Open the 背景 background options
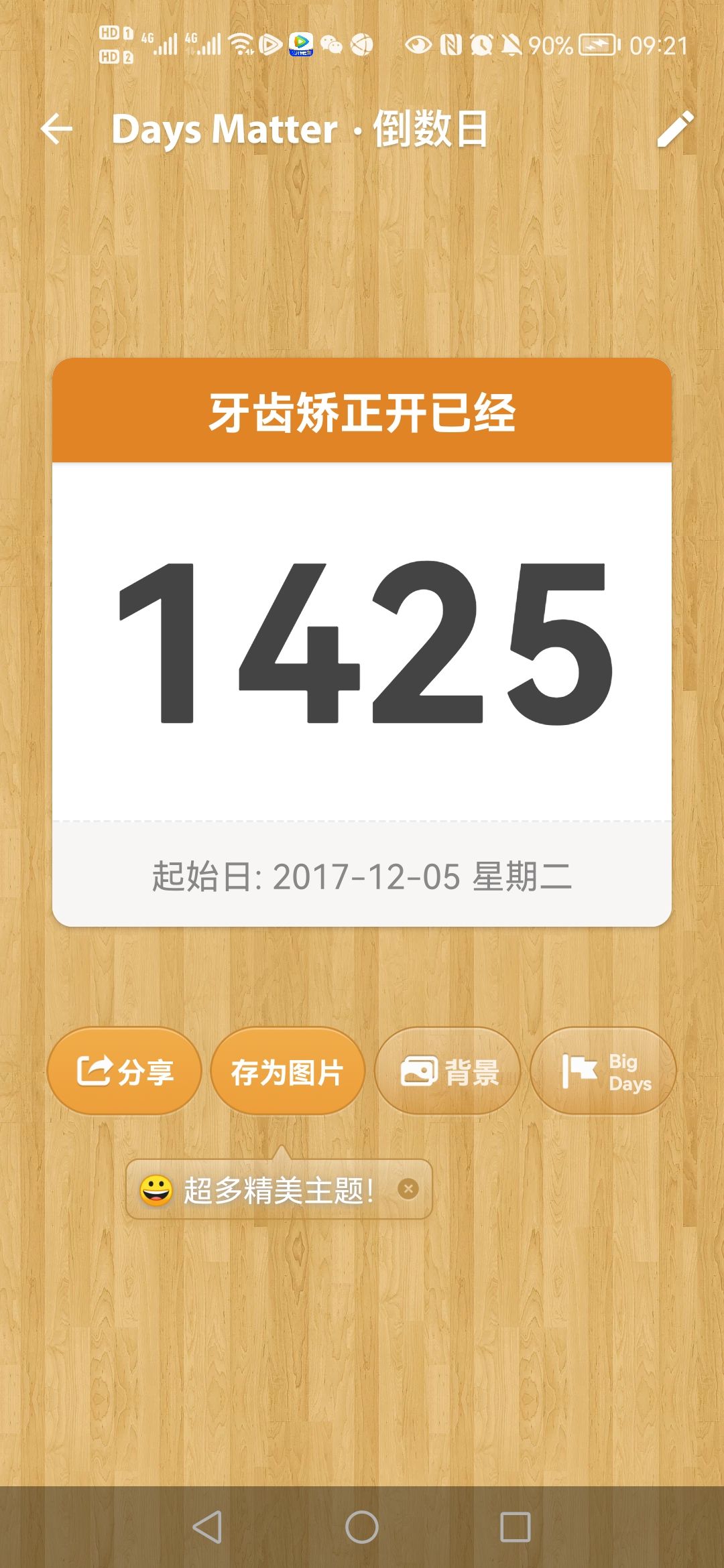 [x=448, y=1071]
